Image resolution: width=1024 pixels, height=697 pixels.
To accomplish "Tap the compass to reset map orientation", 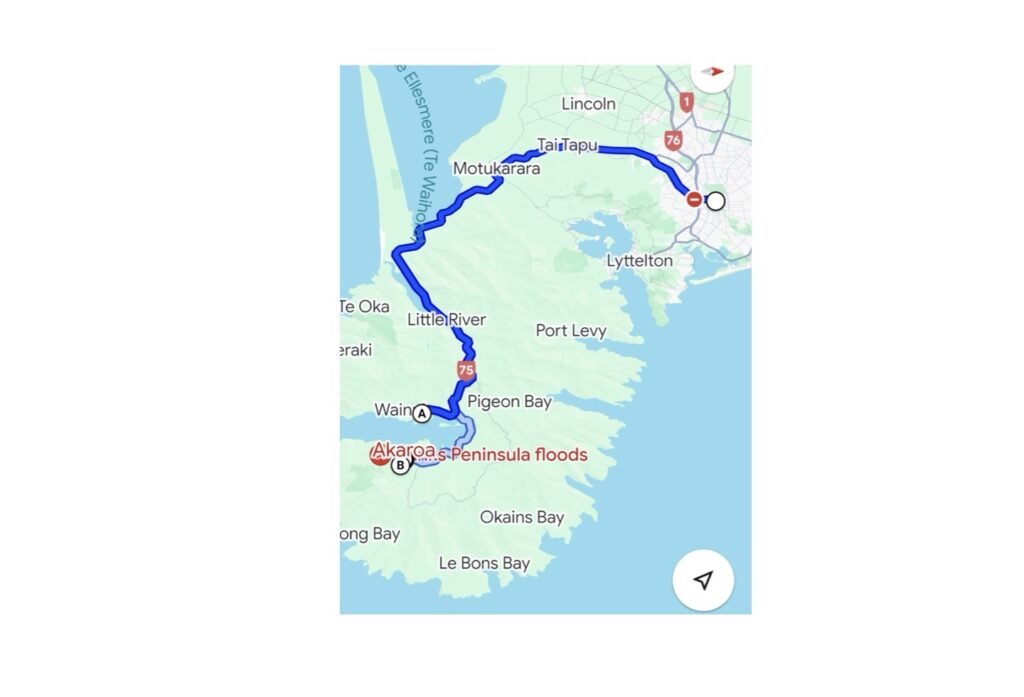I will click(712, 73).
